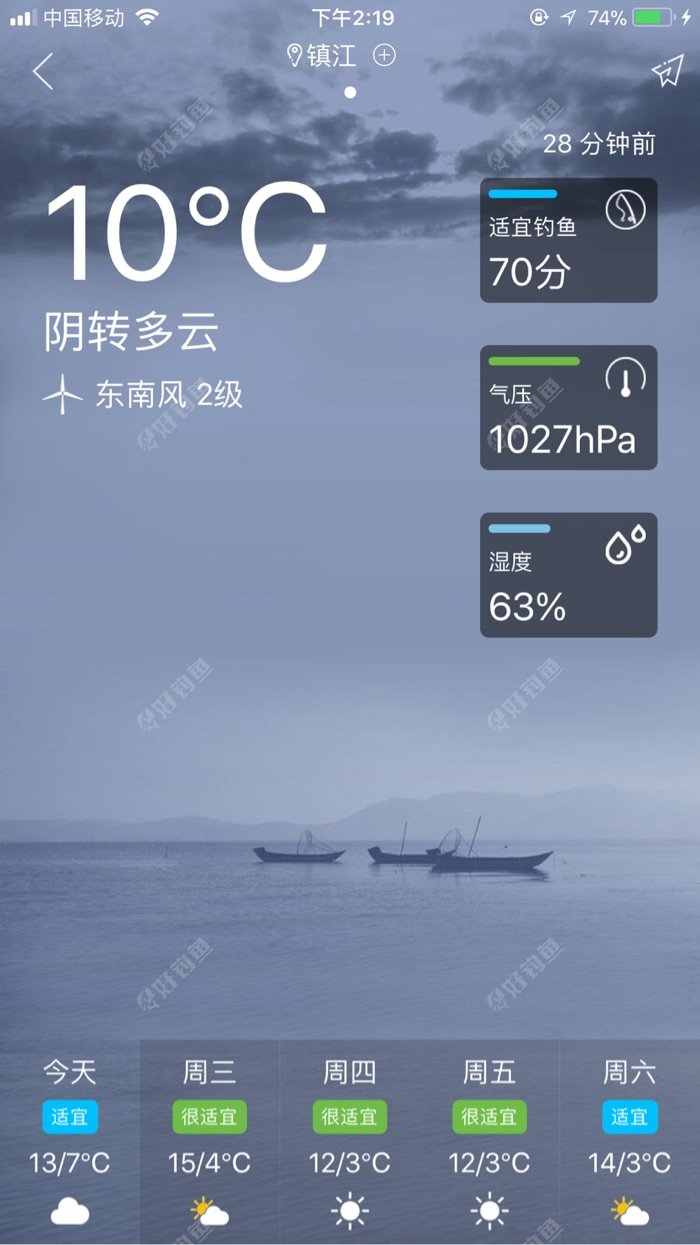Open the 气压 1027hPa pressure card
The image size is (700, 1245).
pos(568,407)
